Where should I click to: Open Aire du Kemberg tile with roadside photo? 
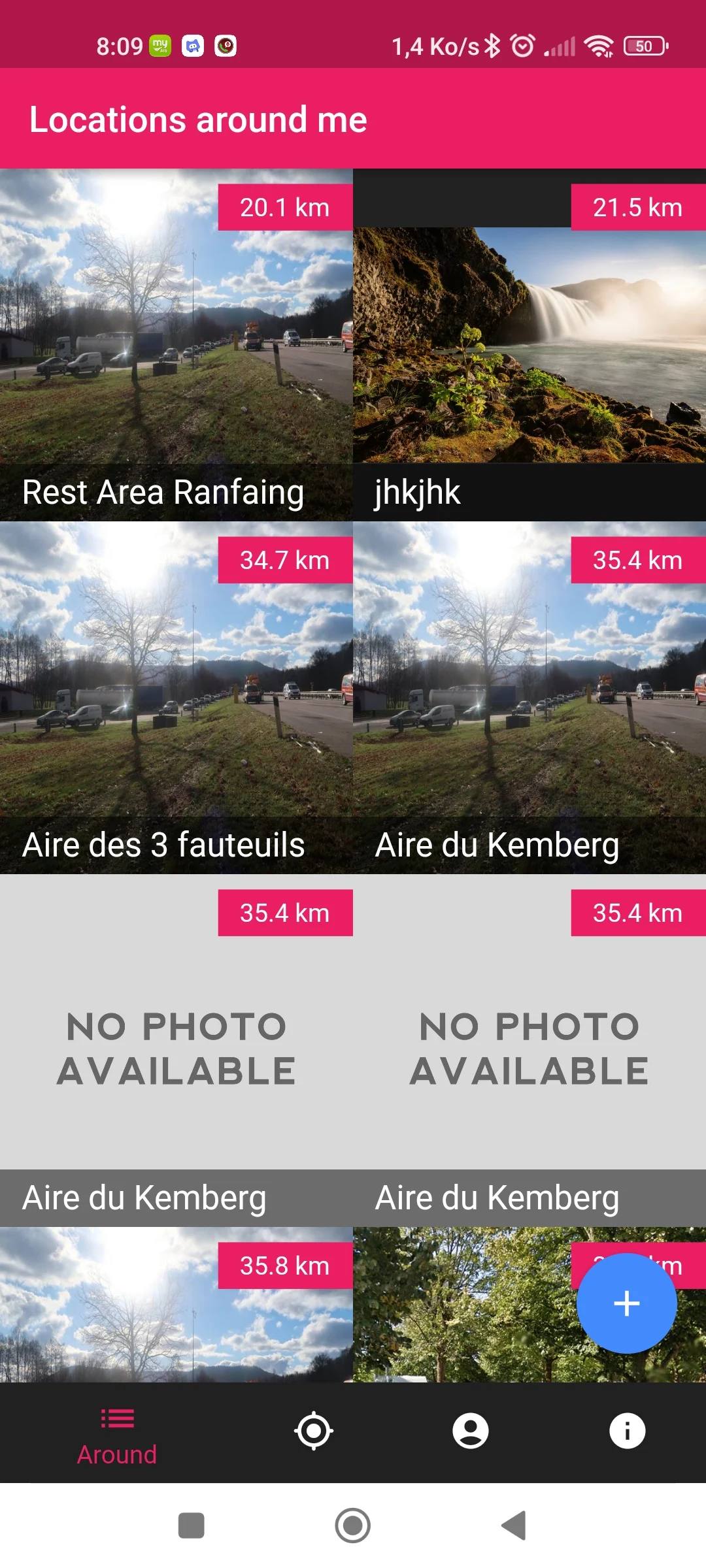click(x=529, y=698)
